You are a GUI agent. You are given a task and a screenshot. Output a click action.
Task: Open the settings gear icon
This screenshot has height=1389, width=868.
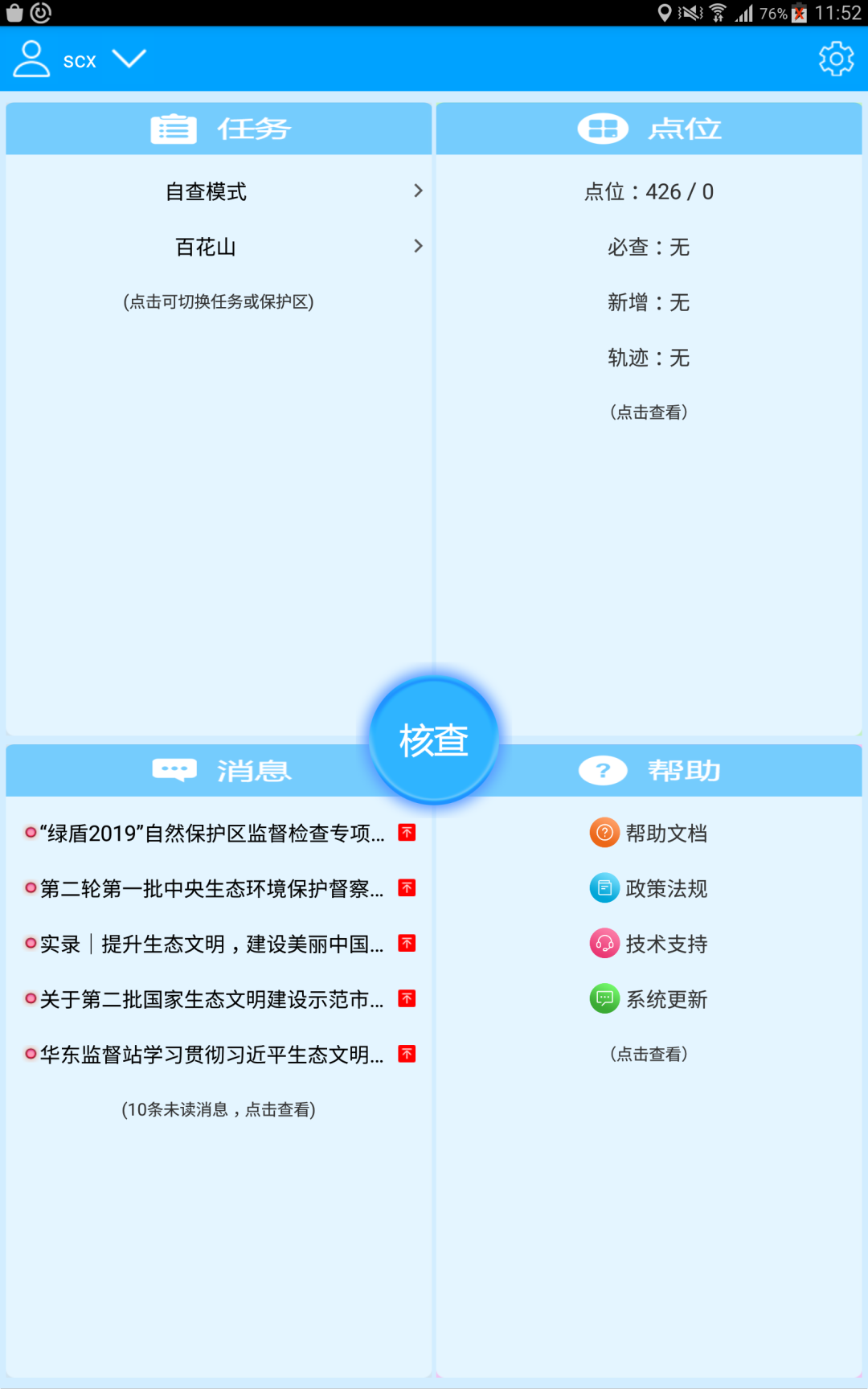(836, 59)
